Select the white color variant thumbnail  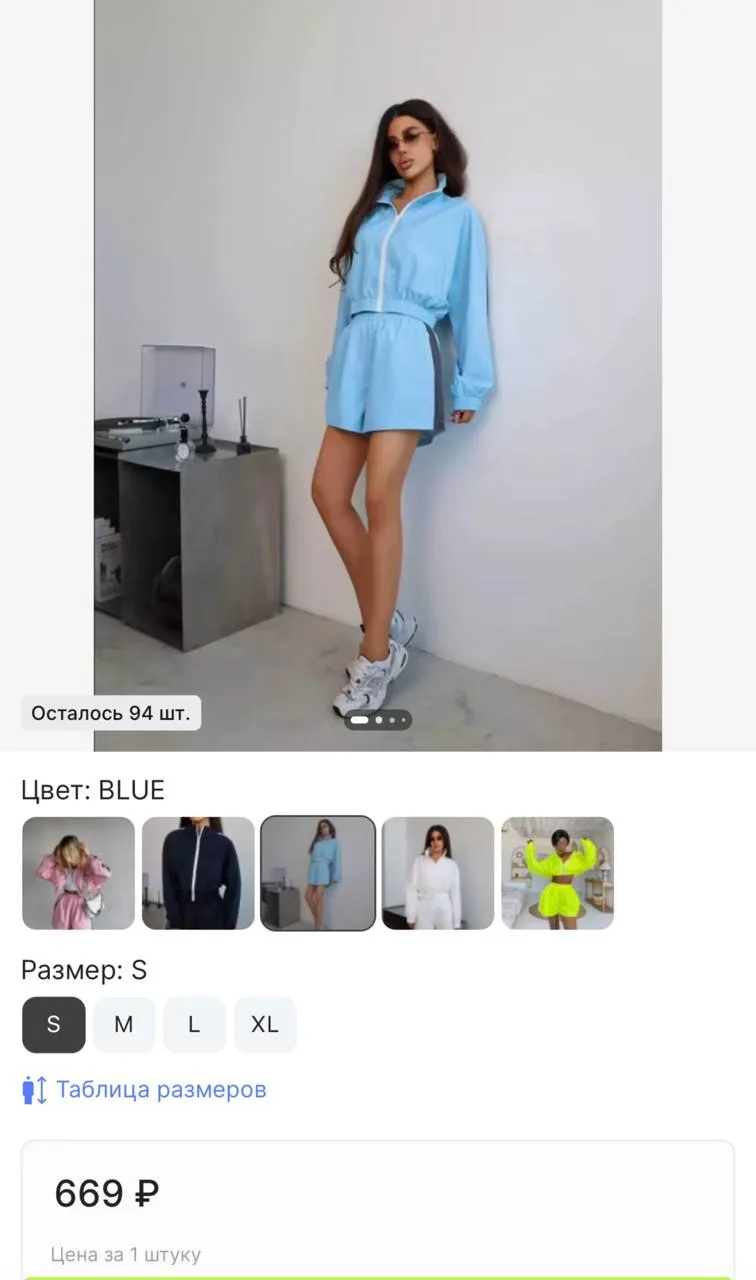438,873
